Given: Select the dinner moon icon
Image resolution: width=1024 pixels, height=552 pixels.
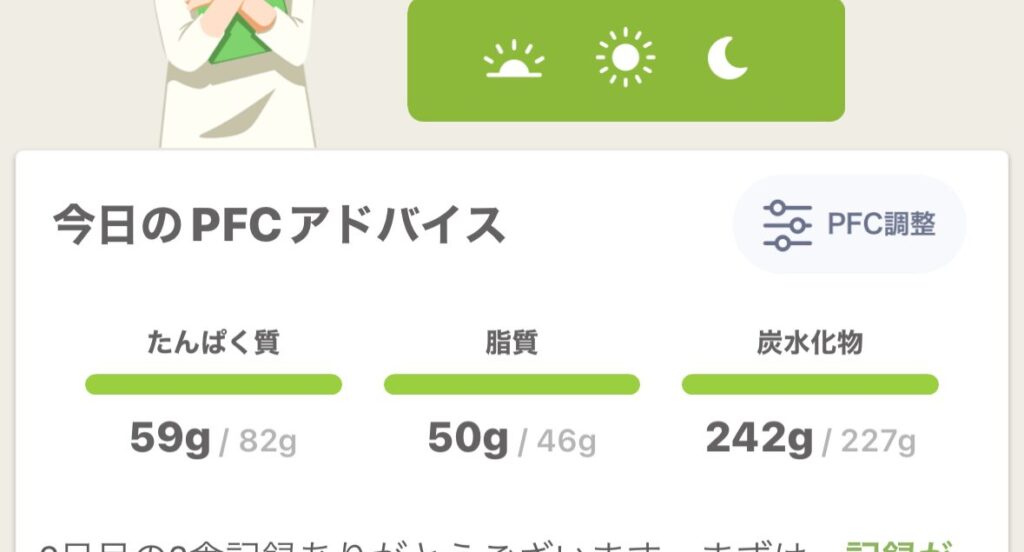Looking at the screenshot, I should (728, 58).
